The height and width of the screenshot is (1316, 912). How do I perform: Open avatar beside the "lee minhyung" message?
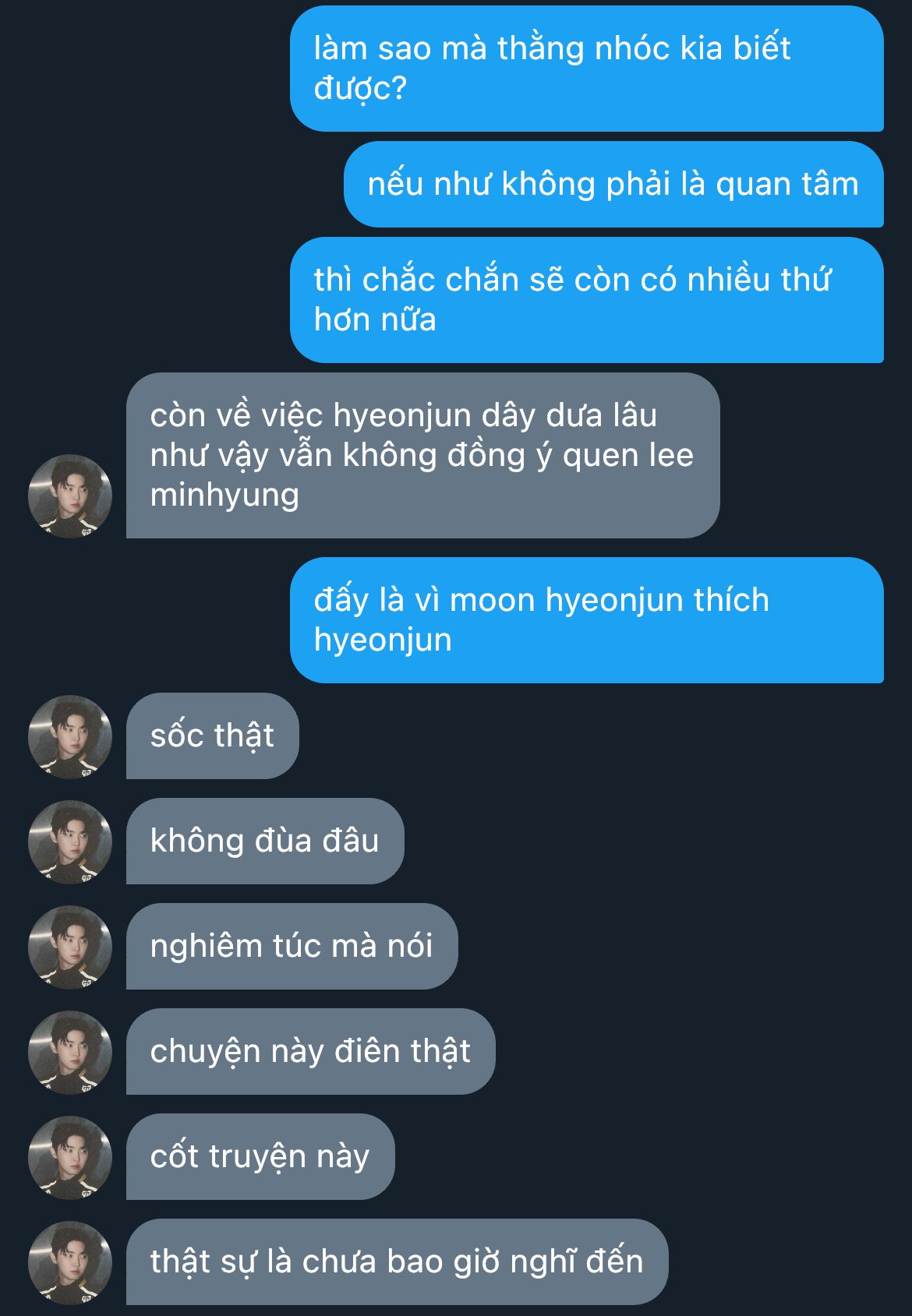70,496
